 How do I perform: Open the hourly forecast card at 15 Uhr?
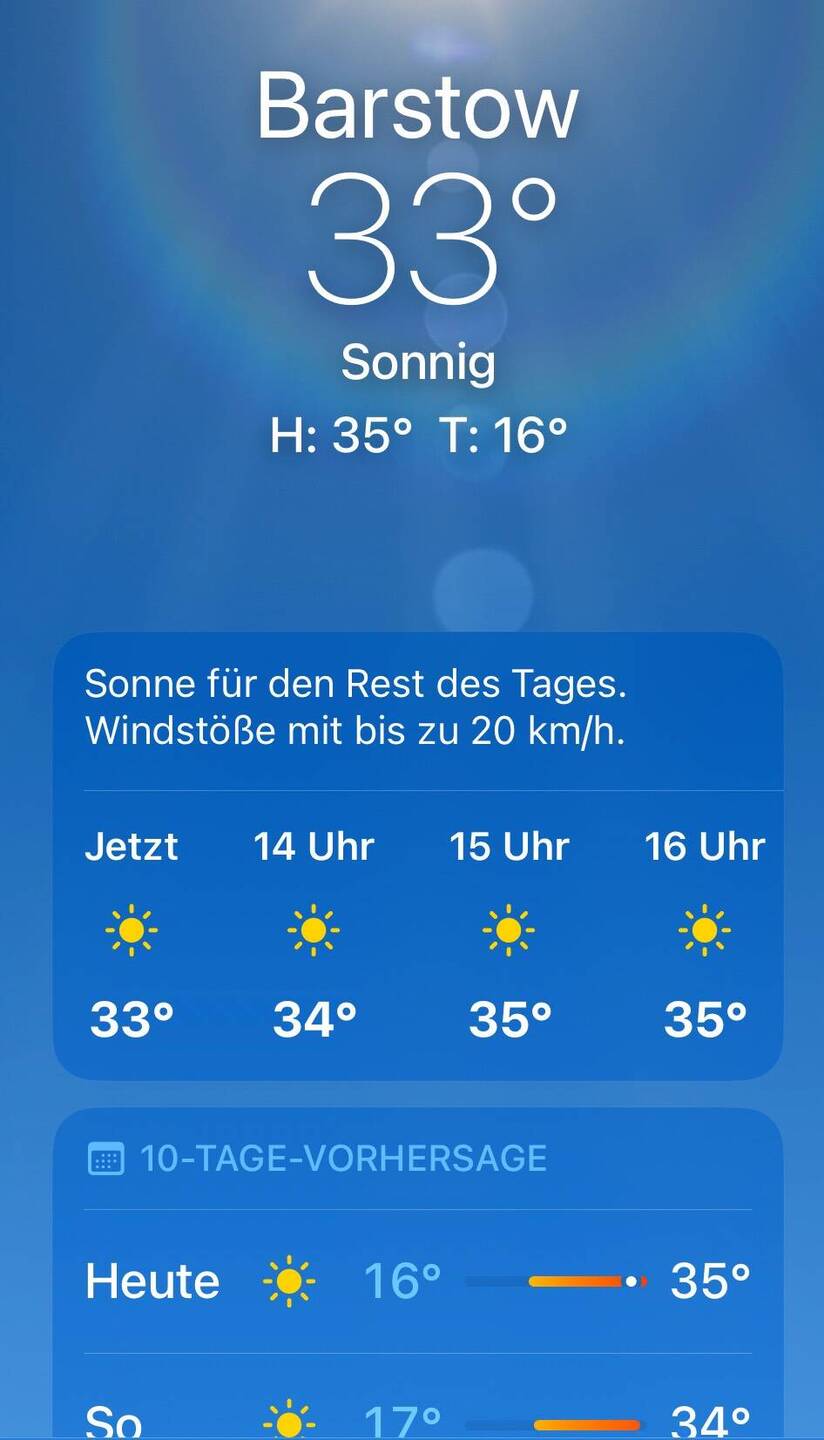(509, 932)
